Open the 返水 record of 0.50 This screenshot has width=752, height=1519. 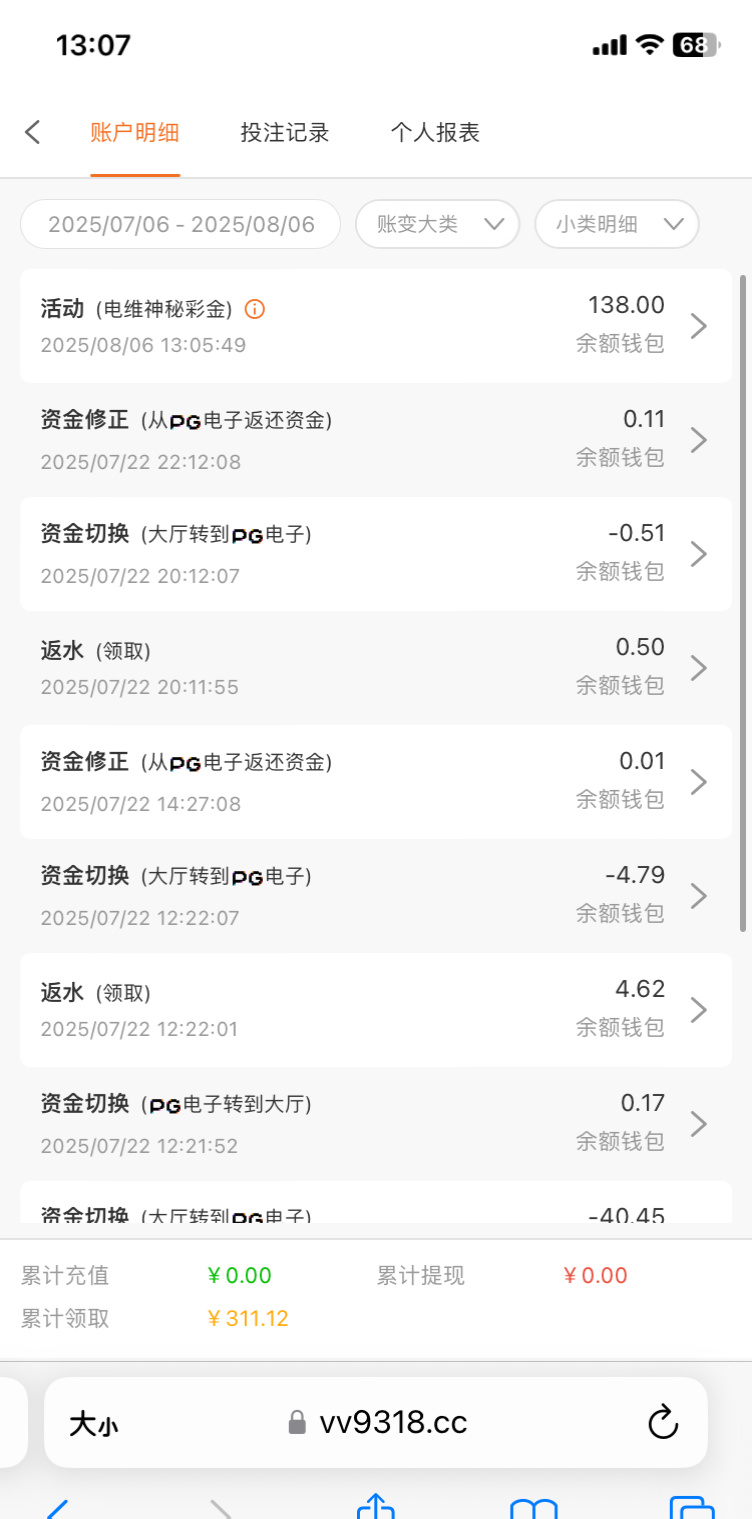pyautogui.click(x=375, y=668)
